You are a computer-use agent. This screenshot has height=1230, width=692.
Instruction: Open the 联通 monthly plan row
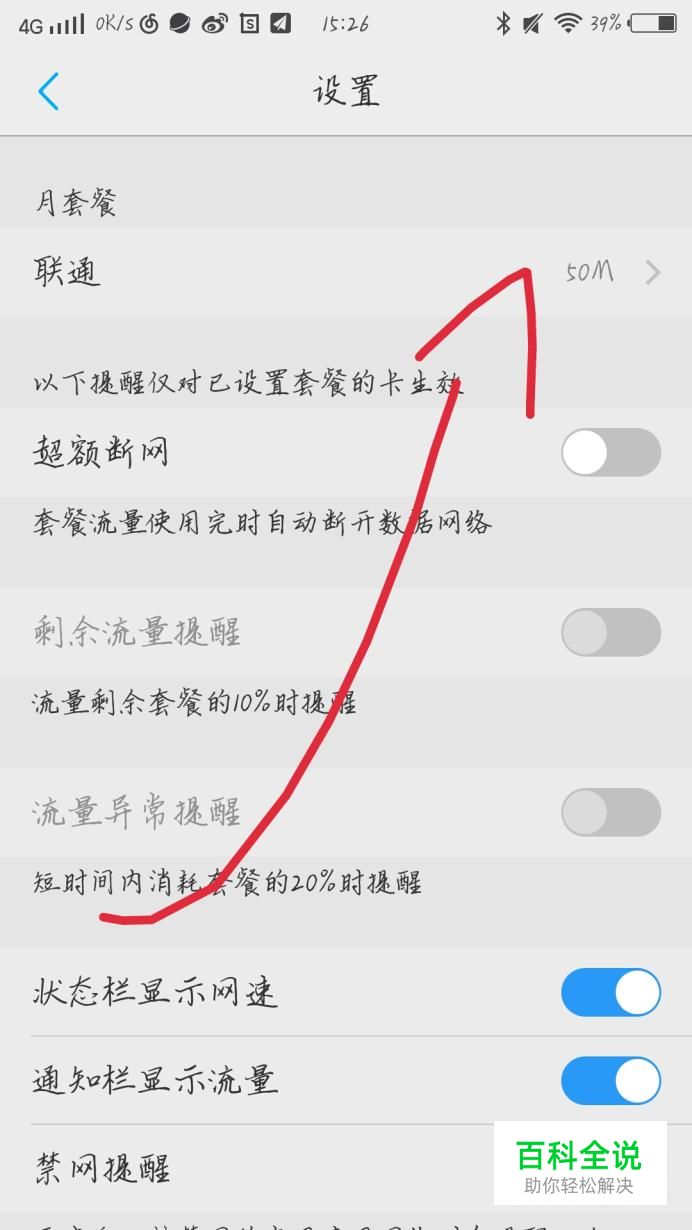[x=346, y=272]
